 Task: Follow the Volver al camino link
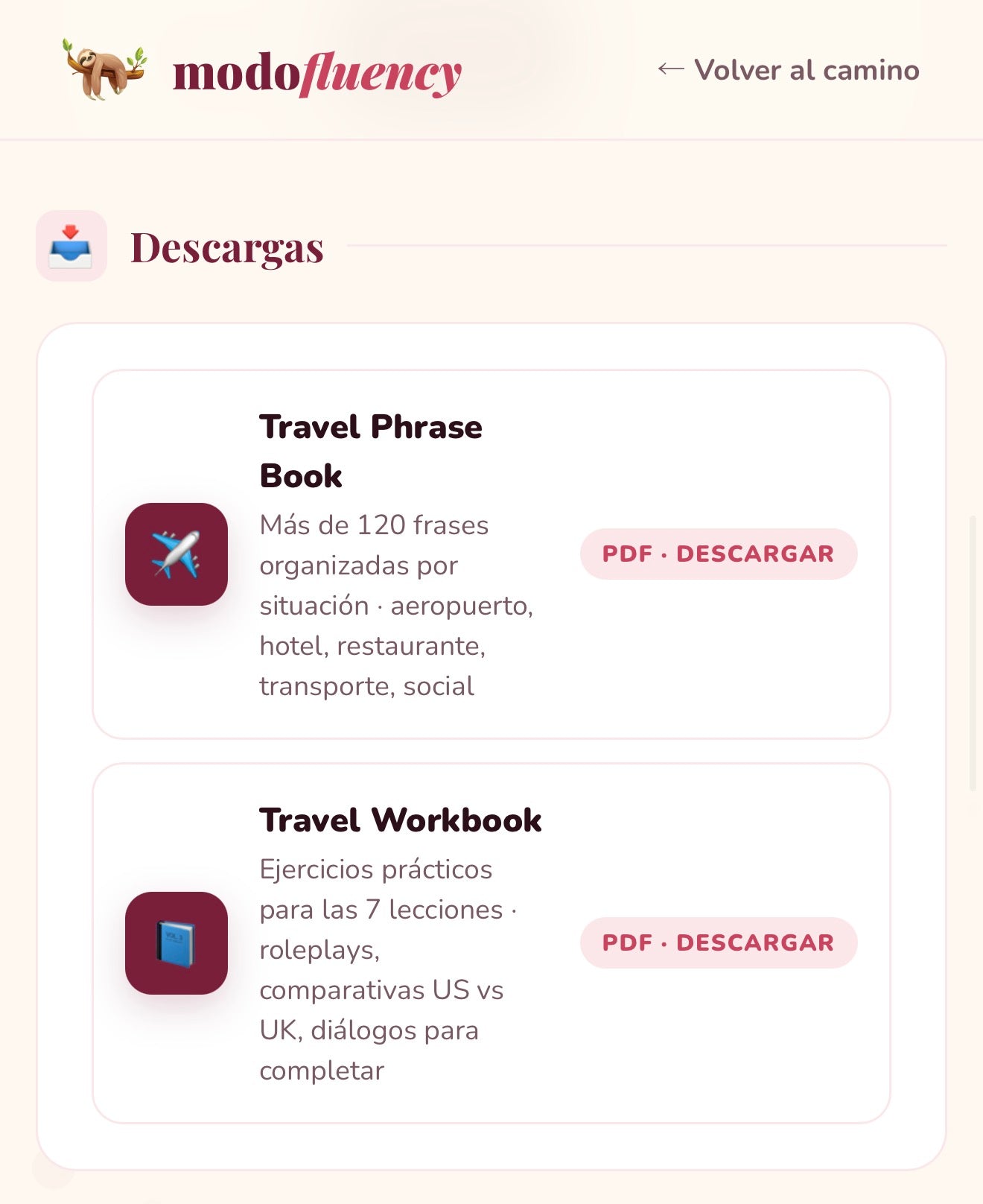click(x=807, y=69)
